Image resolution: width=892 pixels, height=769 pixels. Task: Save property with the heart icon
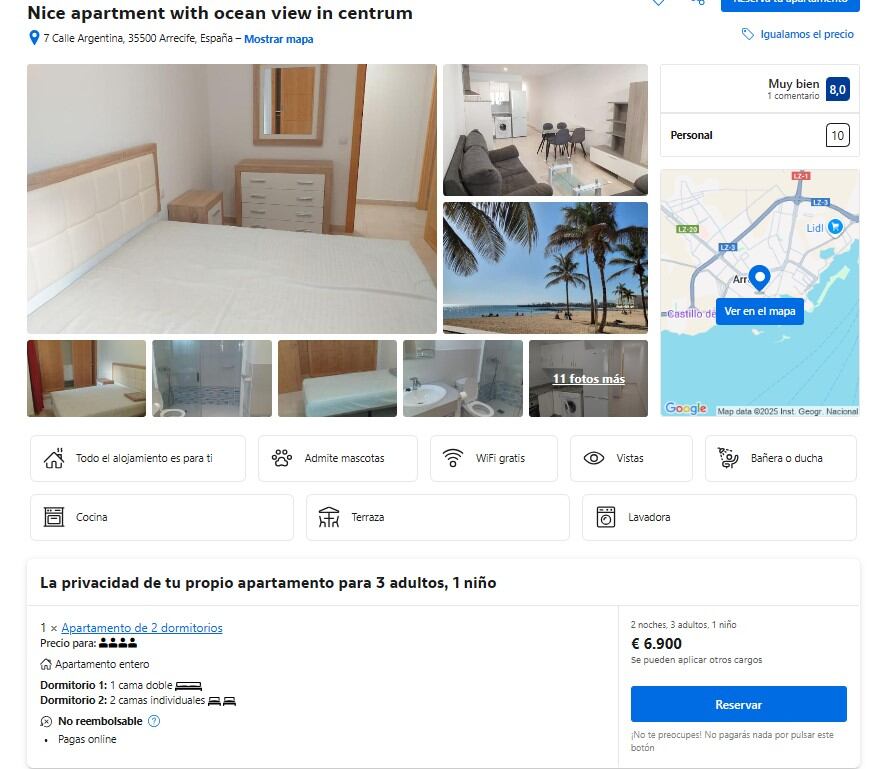point(658,3)
